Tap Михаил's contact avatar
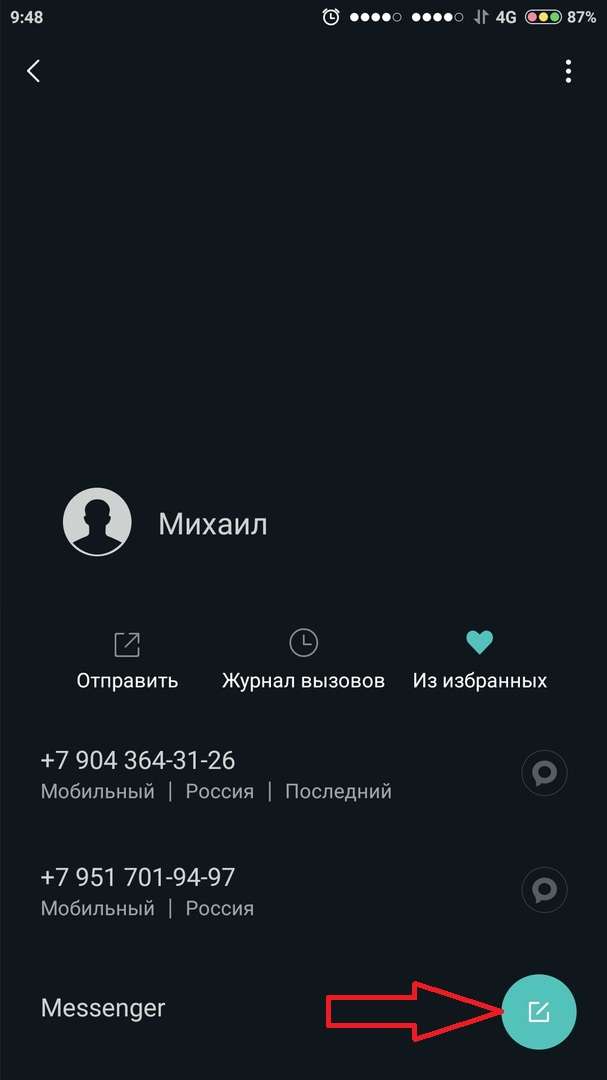Viewport: 607px width, 1080px height. (97, 522)
